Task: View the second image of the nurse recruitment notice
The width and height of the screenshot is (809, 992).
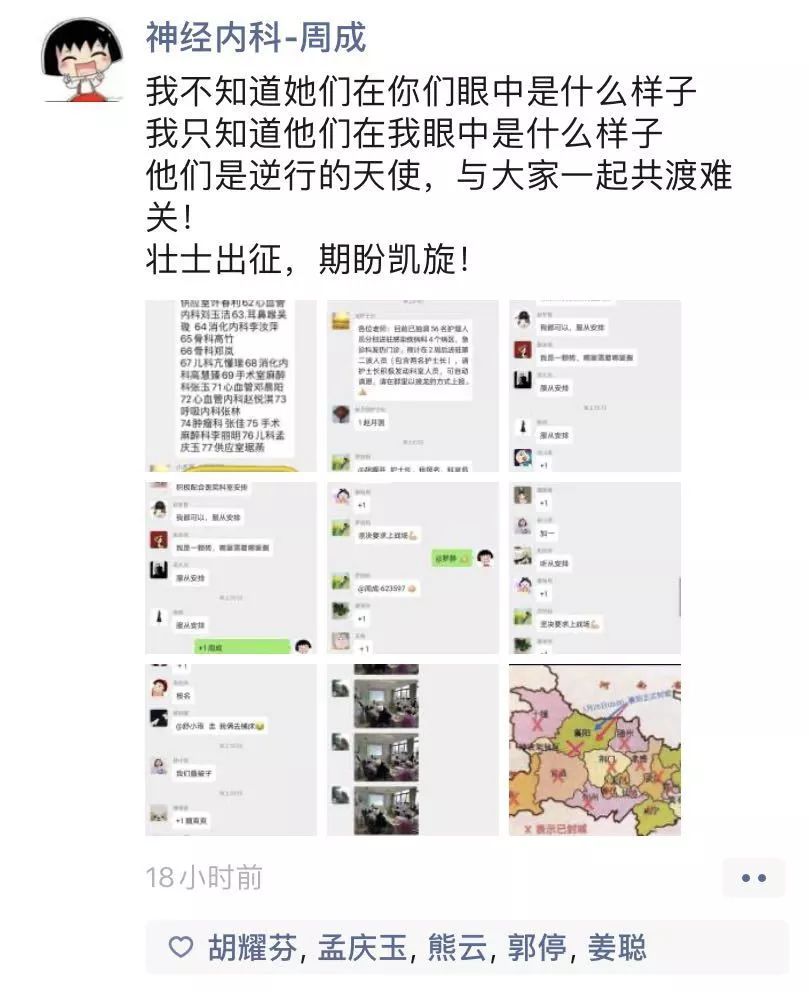Action: 412,386
